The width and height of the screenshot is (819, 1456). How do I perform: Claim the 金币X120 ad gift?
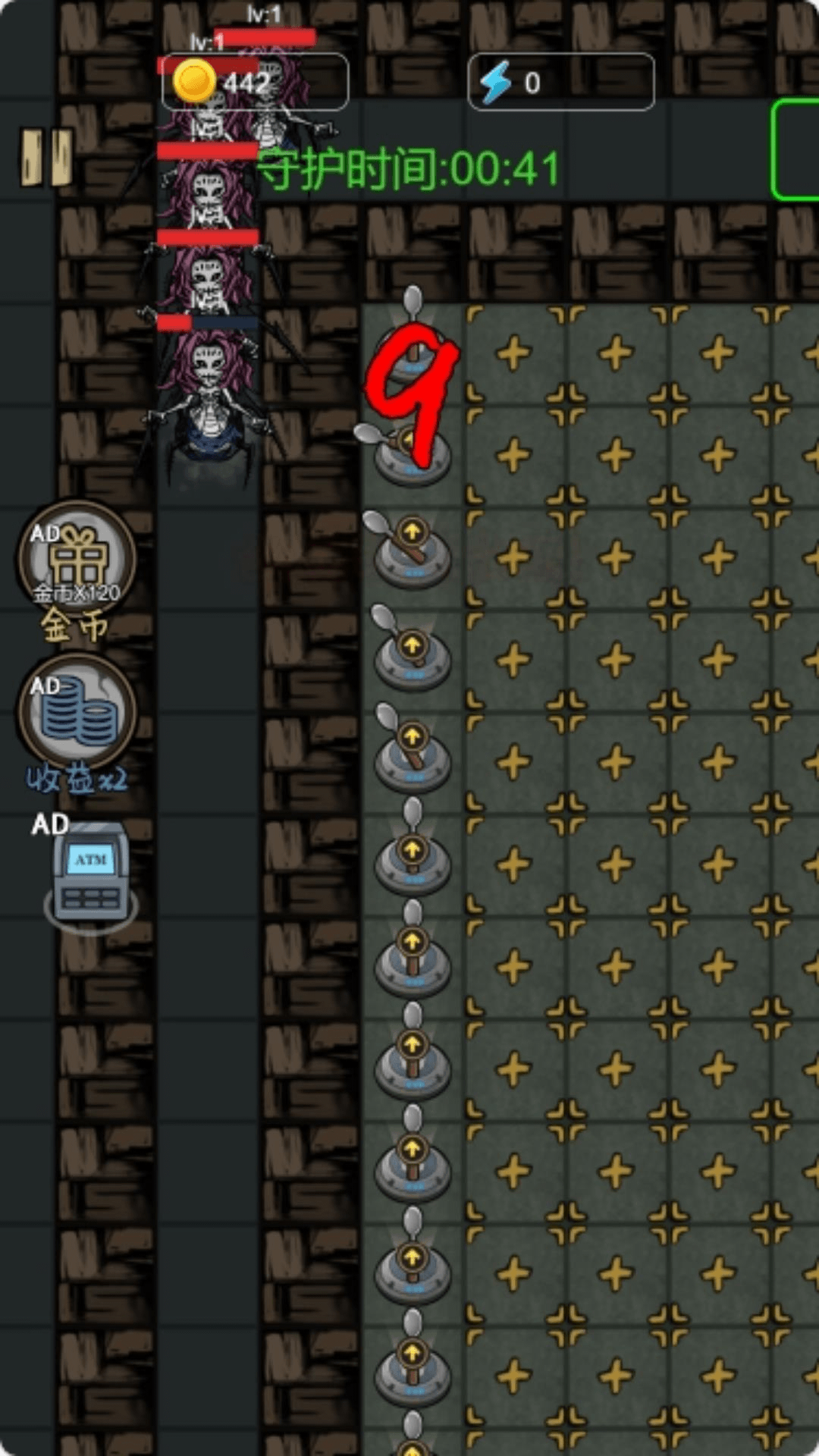point(77,559)
